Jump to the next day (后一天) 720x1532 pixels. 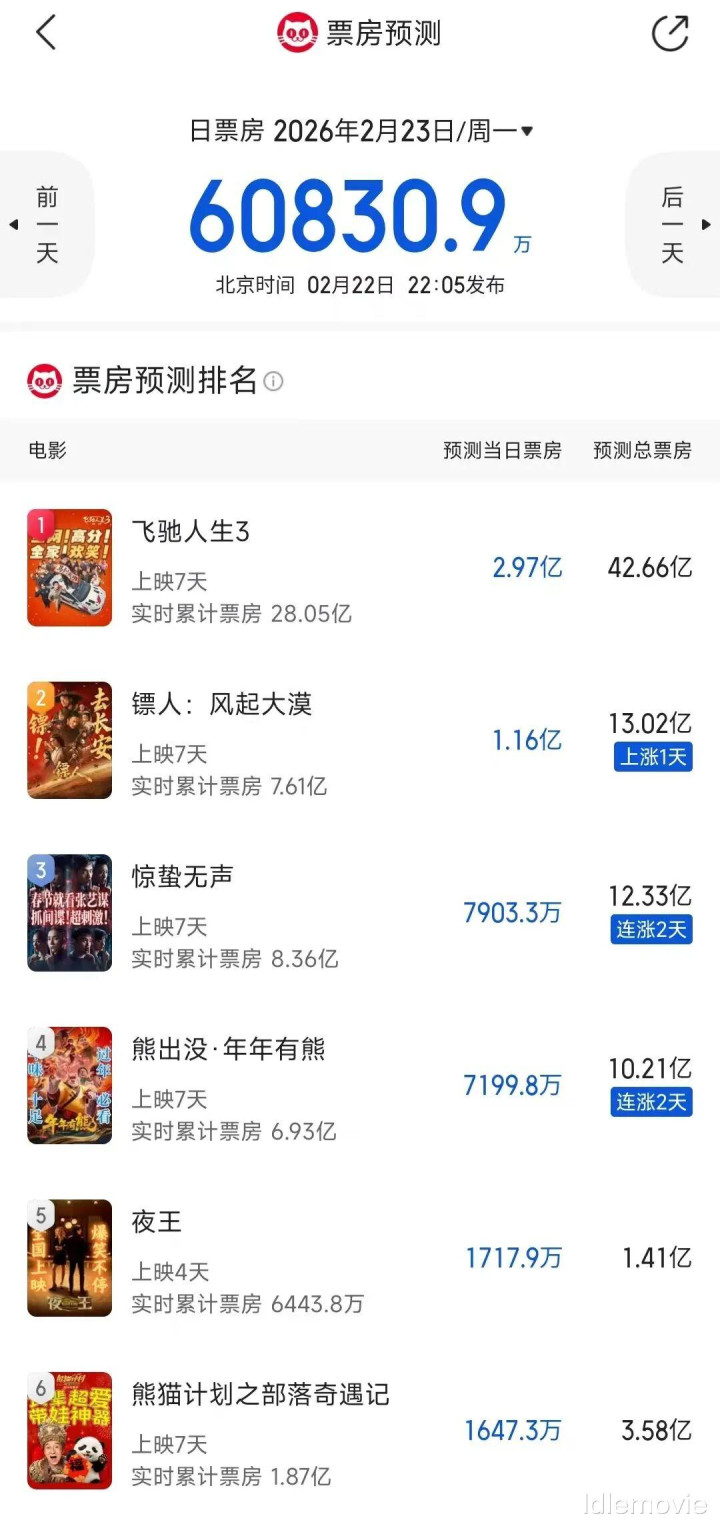673,225
